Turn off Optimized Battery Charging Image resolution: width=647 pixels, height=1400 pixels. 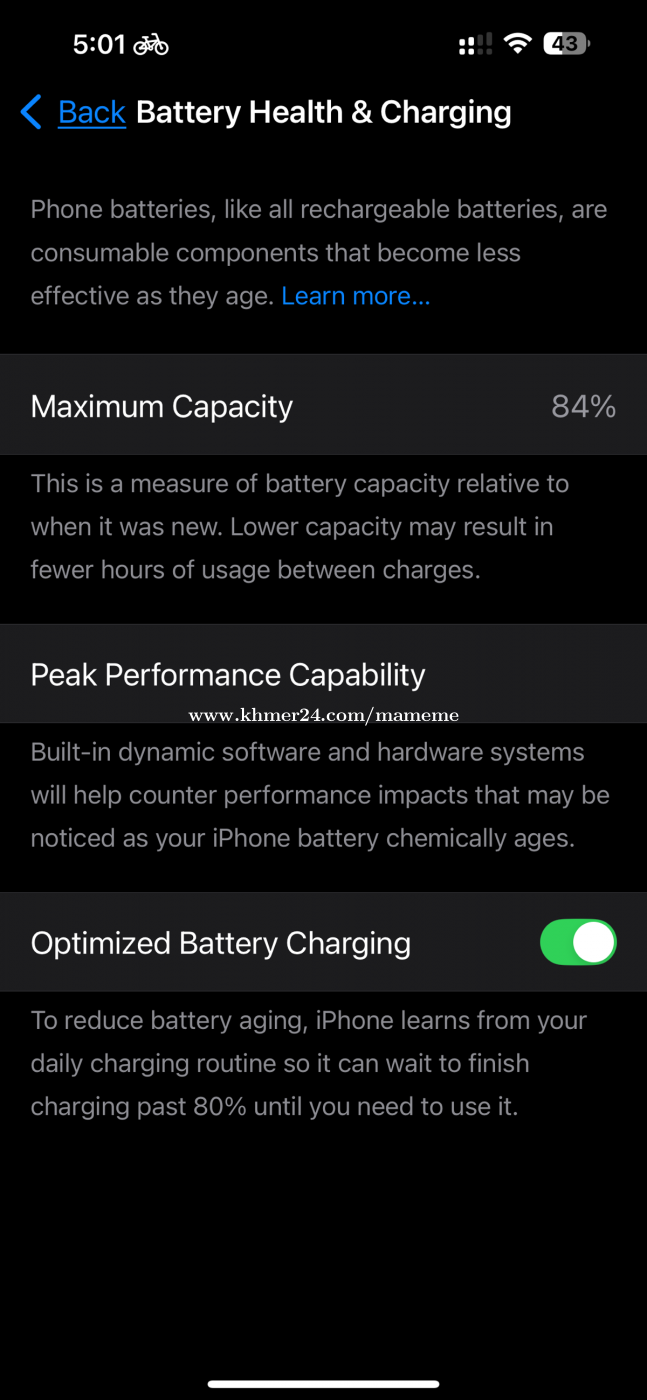coord(578,942)
